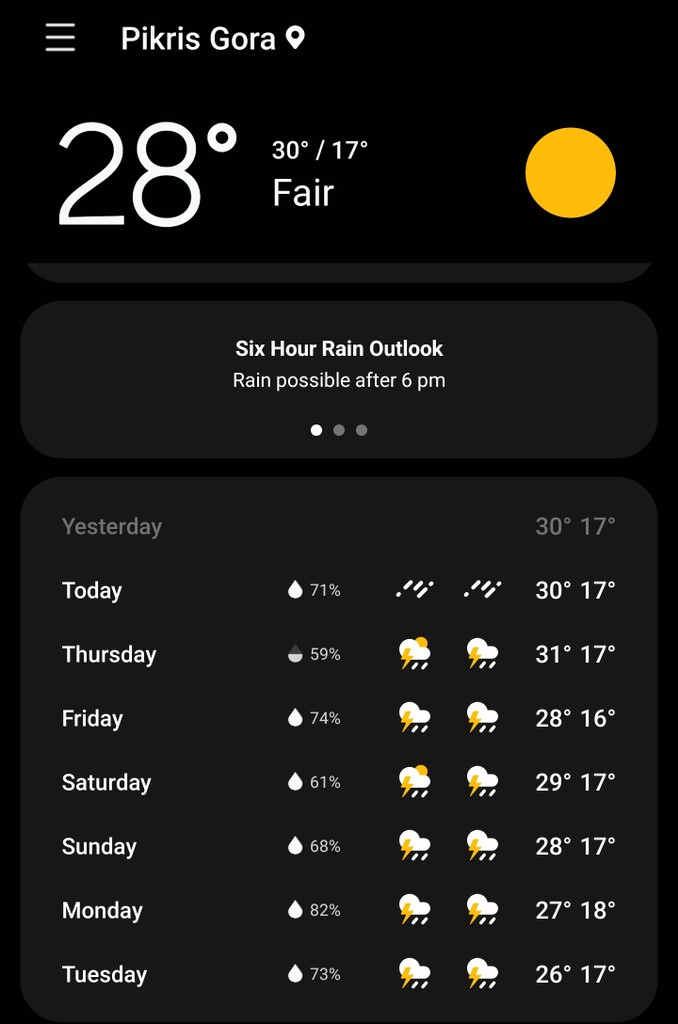
Task: Open Monday's forecast row
Action: coord(338,910)
